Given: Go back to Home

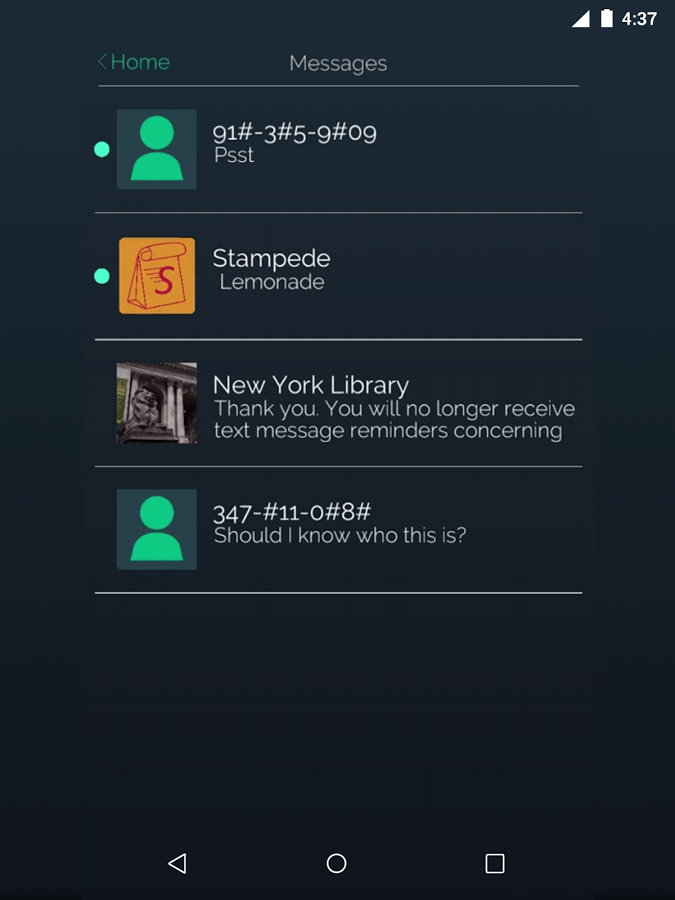Looking at the screenshot, I should point(134,62).
